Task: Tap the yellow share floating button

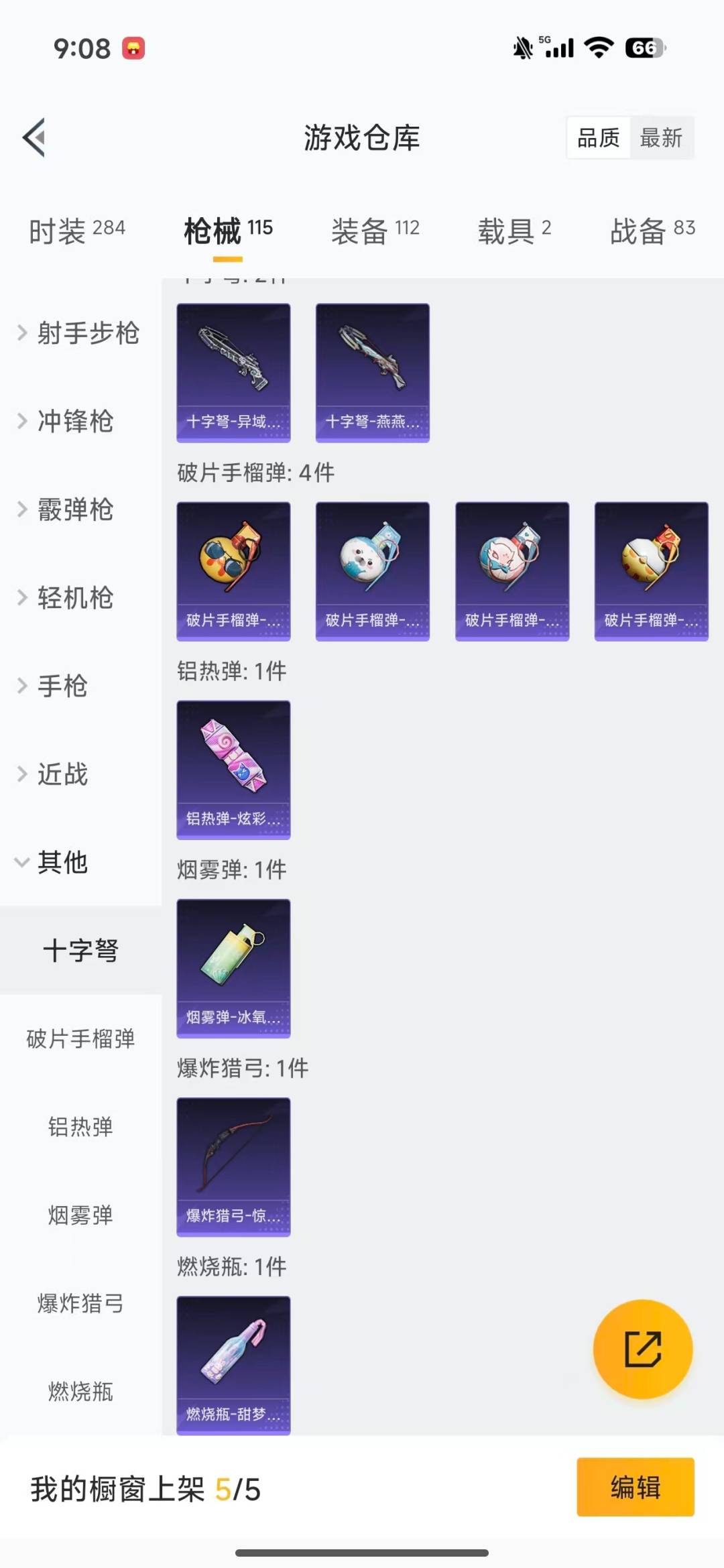Action: click(642, 1350)
